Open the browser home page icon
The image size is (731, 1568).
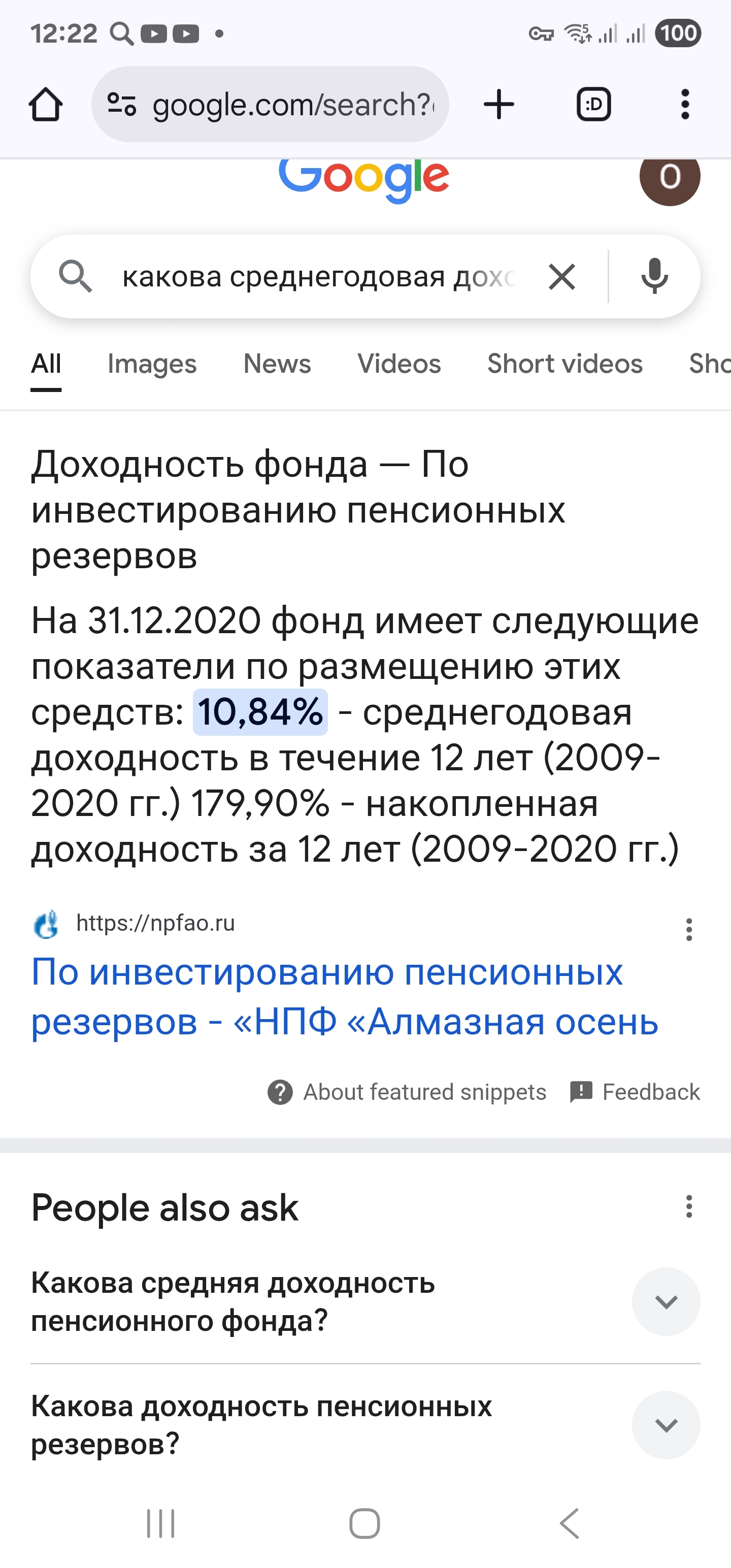point(46,104)
